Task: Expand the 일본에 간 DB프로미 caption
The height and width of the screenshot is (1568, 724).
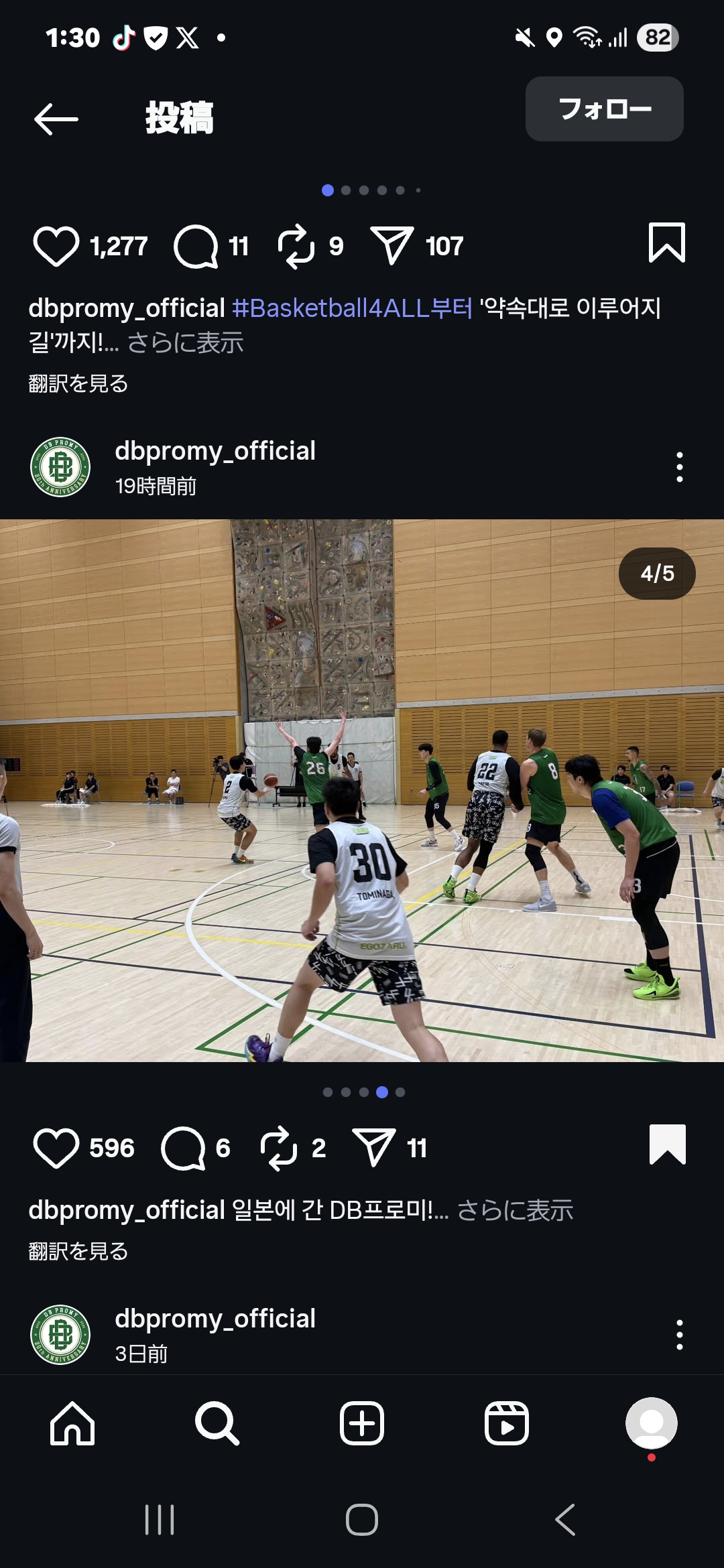Action: [515, 1210]
